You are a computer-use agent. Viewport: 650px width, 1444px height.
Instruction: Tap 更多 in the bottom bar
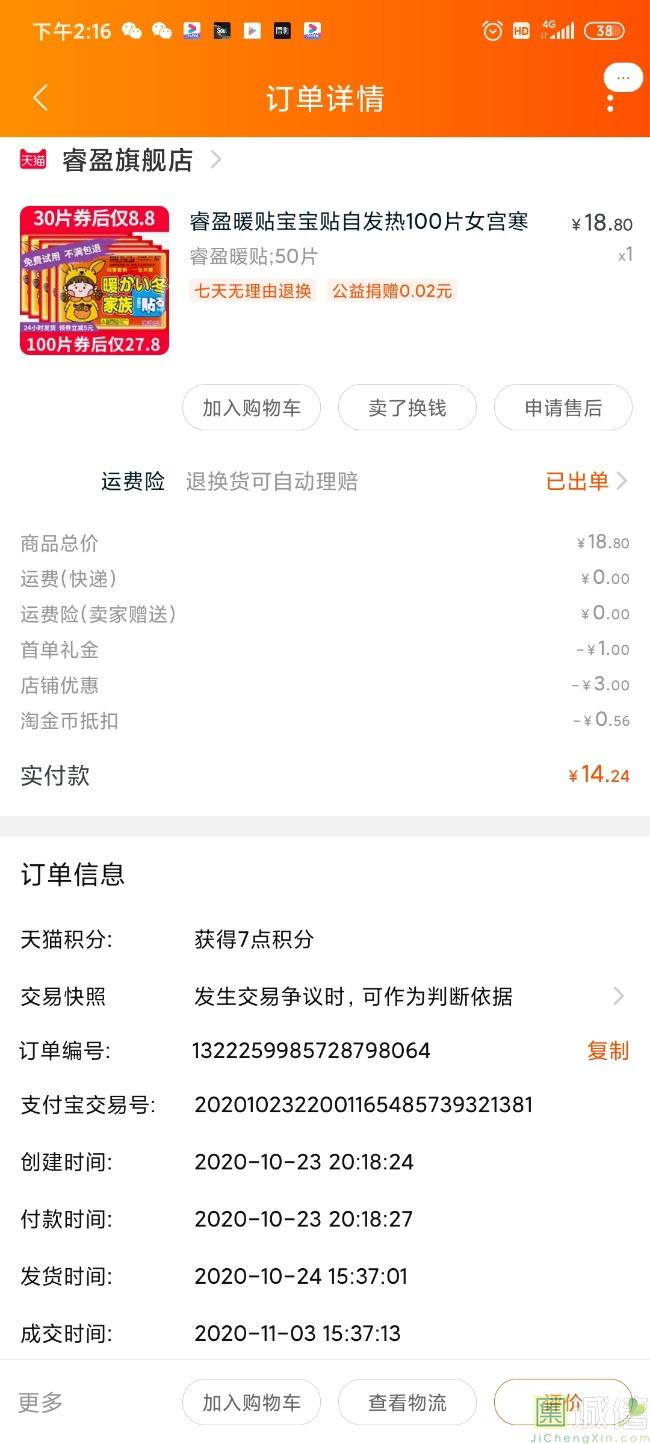[x=40, y=1403]
